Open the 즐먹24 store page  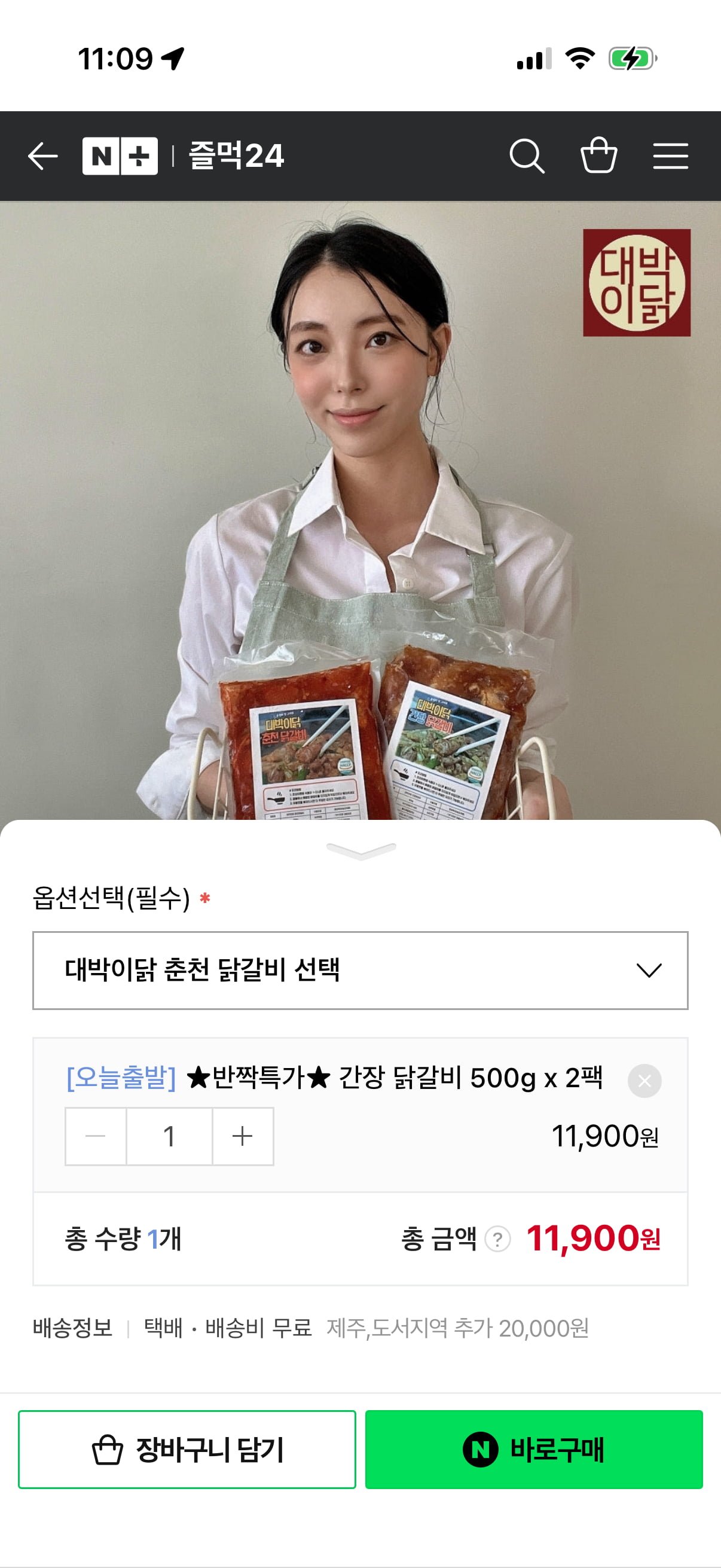(237, 157)
